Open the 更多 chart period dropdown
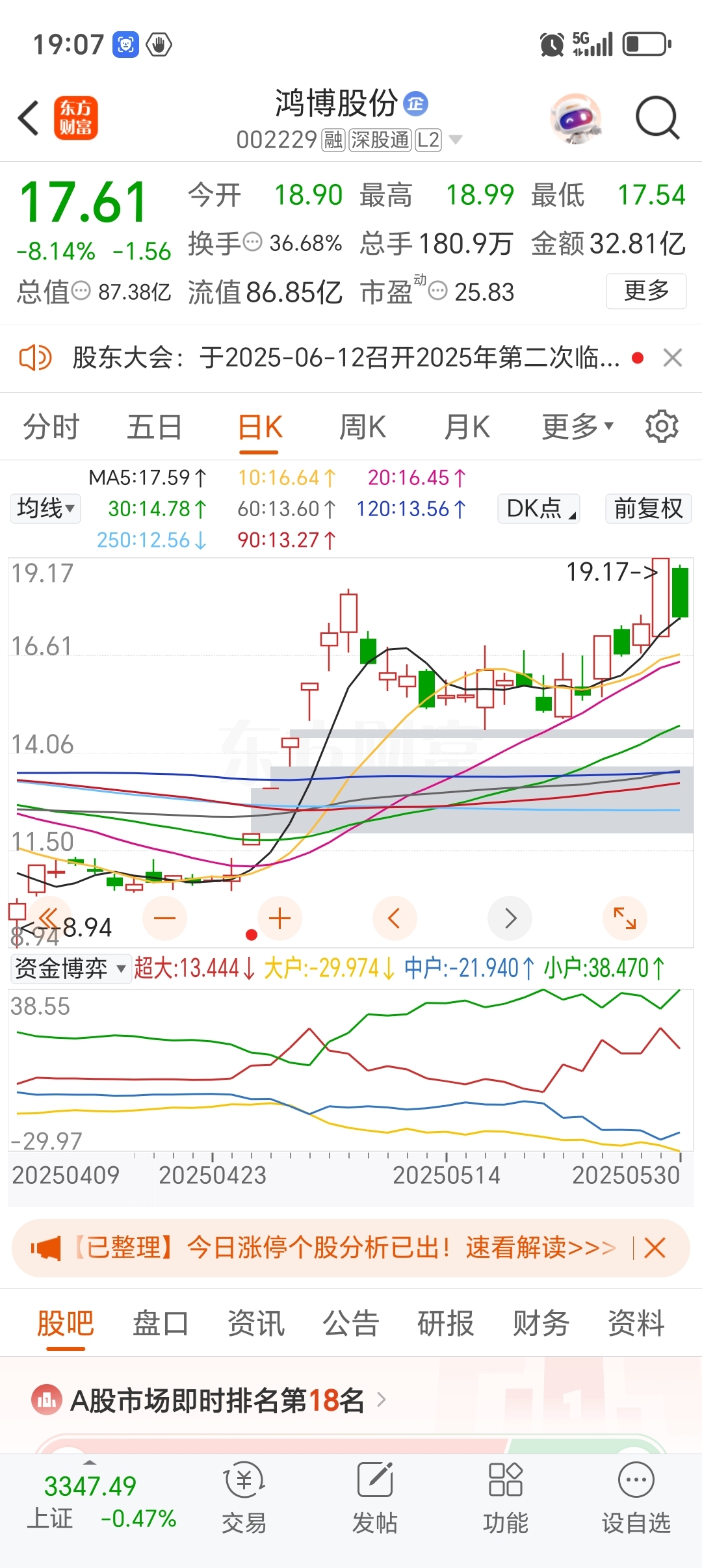The image size is (702, 1568). click(x=577, y=427)
